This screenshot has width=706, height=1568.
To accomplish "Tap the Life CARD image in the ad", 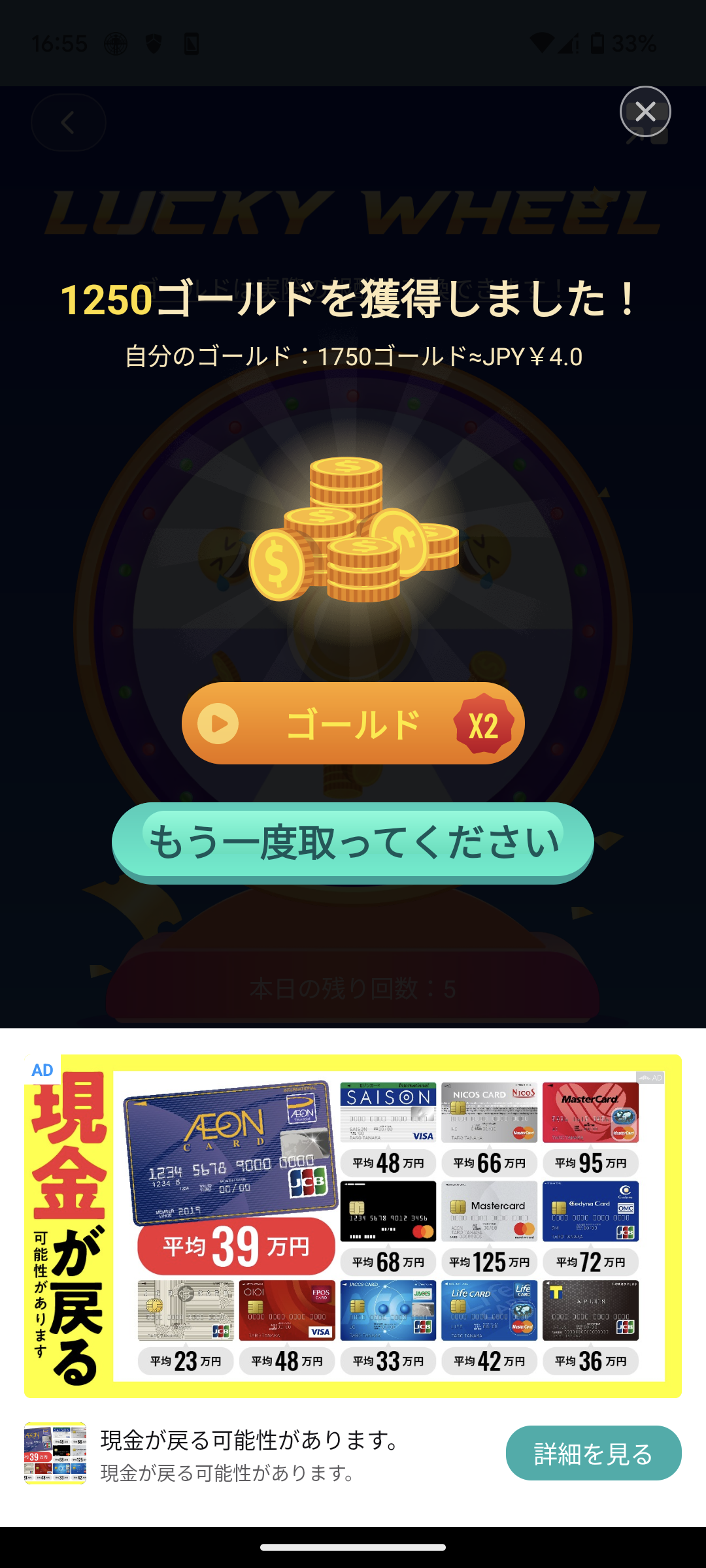I will click(x=488, y=1310).
